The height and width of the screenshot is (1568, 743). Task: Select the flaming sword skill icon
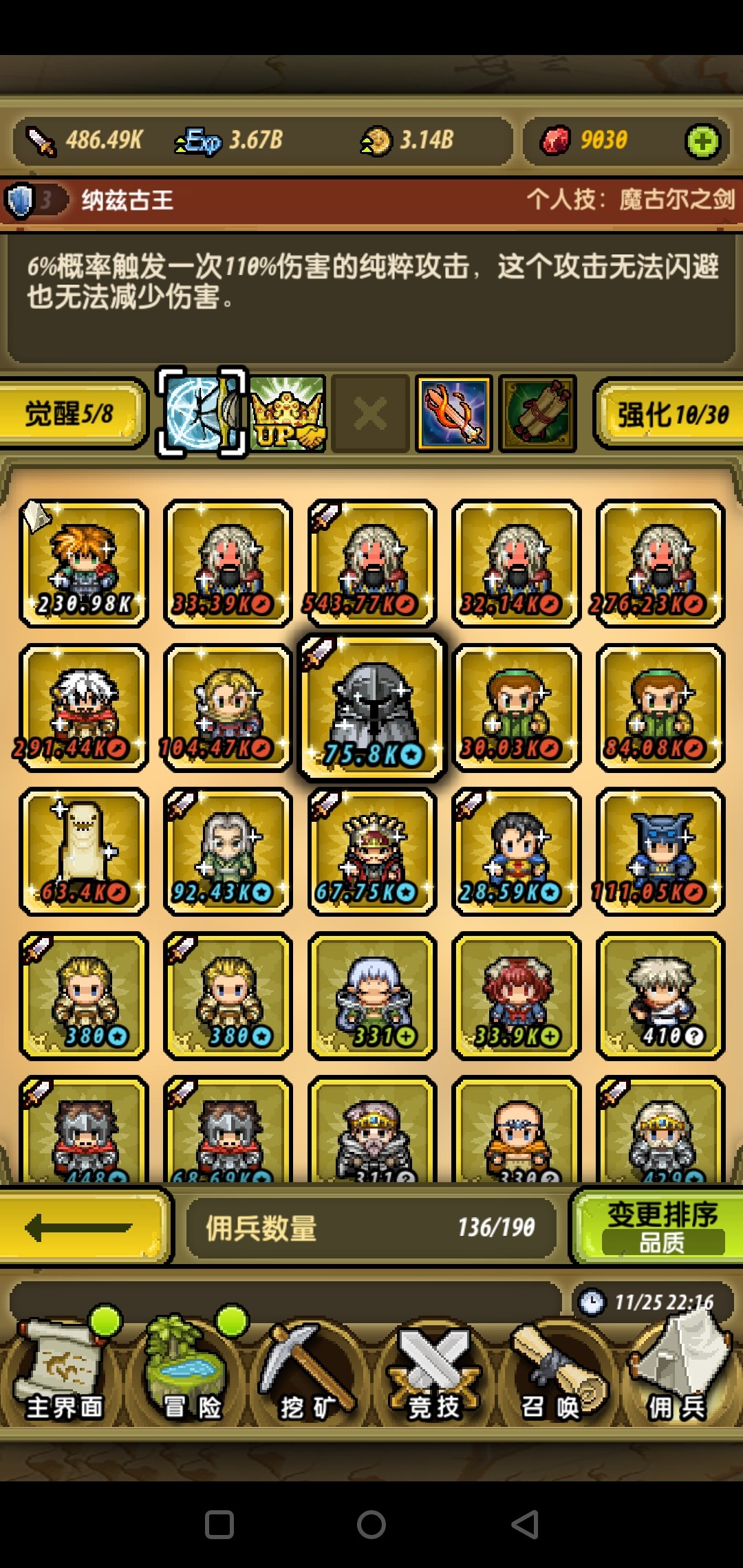[453, 413]
